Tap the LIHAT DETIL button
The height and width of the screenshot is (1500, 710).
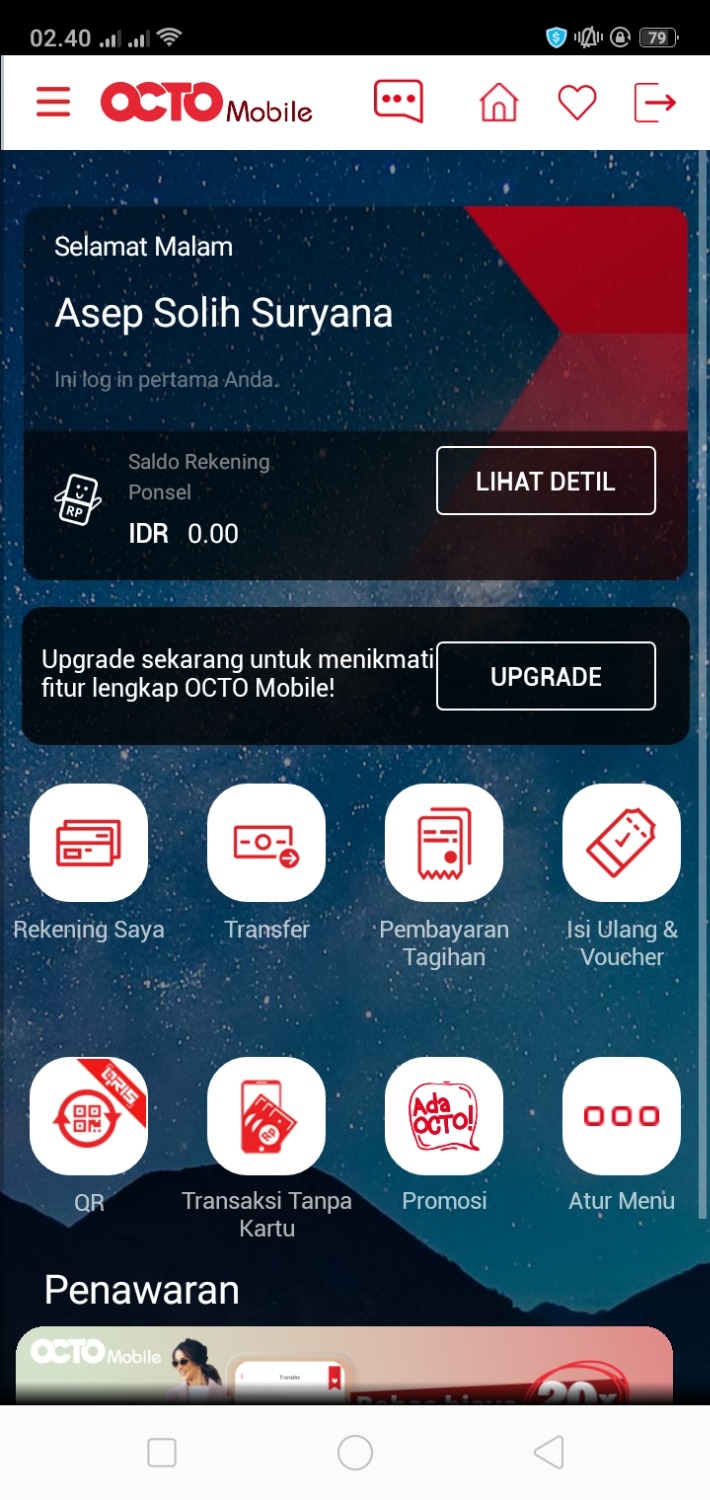pyautogui.click(x=545, y=481)
